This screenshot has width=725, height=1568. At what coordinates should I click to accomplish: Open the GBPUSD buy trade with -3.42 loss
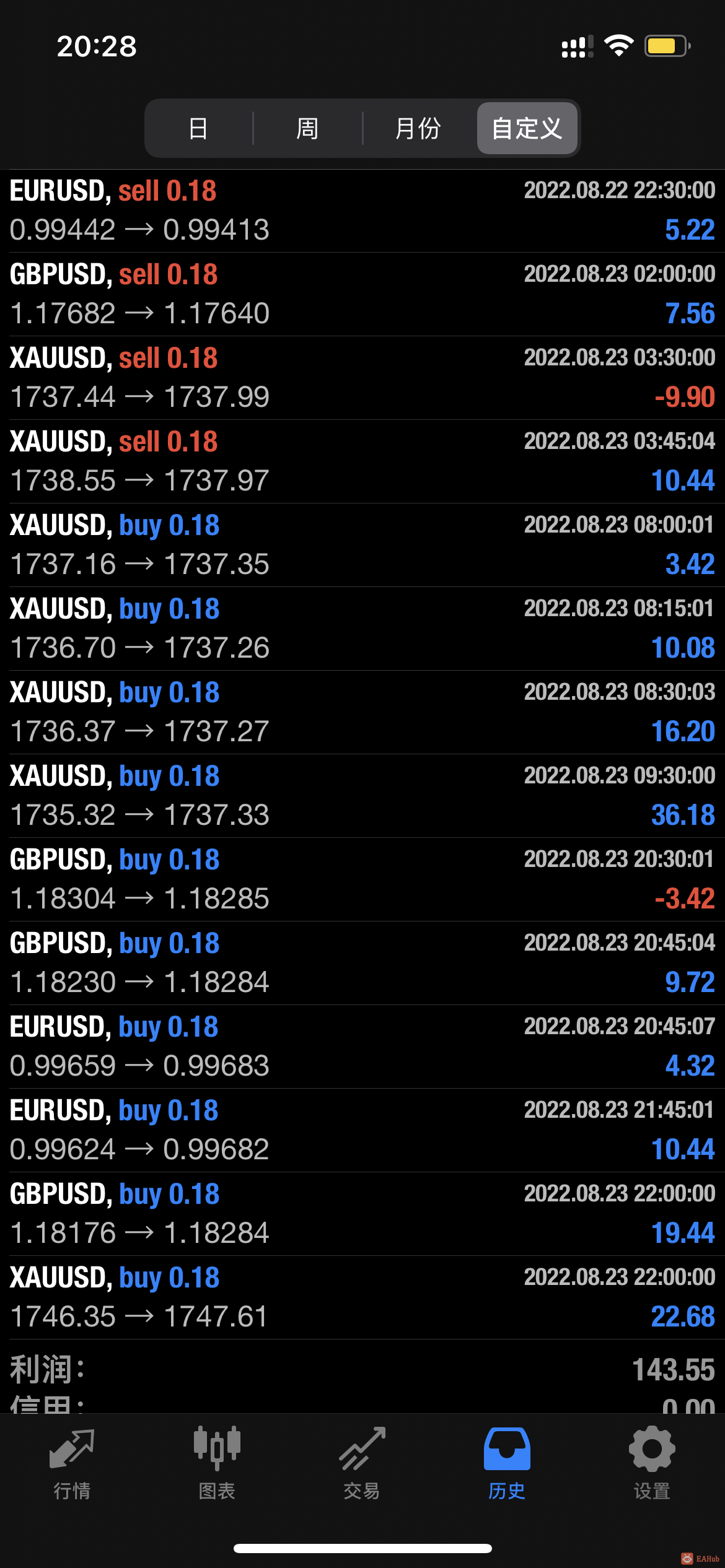[362, 879]
